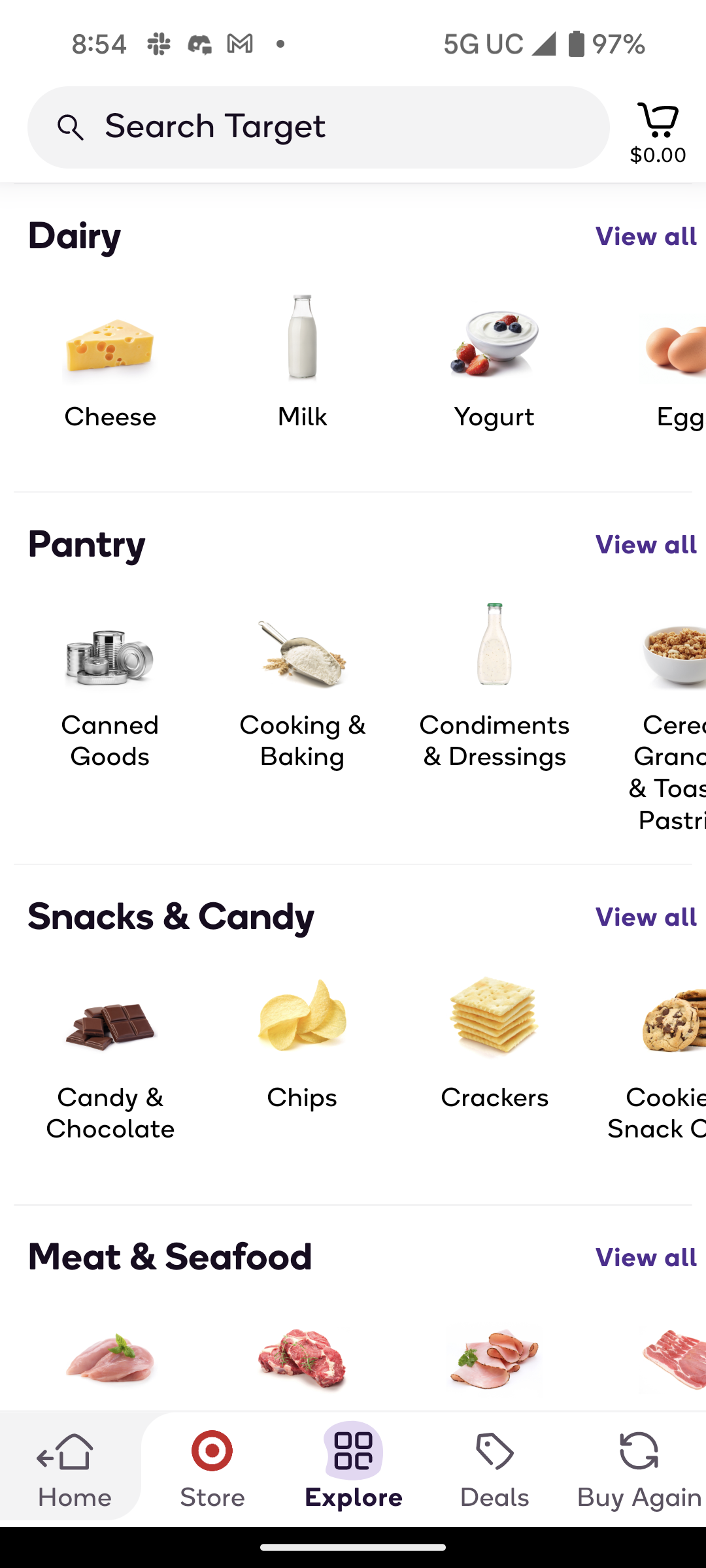Open the Deals tab
This screenshot has width=706, height=1568.
pyautogui.click(x=494, y=1469)
